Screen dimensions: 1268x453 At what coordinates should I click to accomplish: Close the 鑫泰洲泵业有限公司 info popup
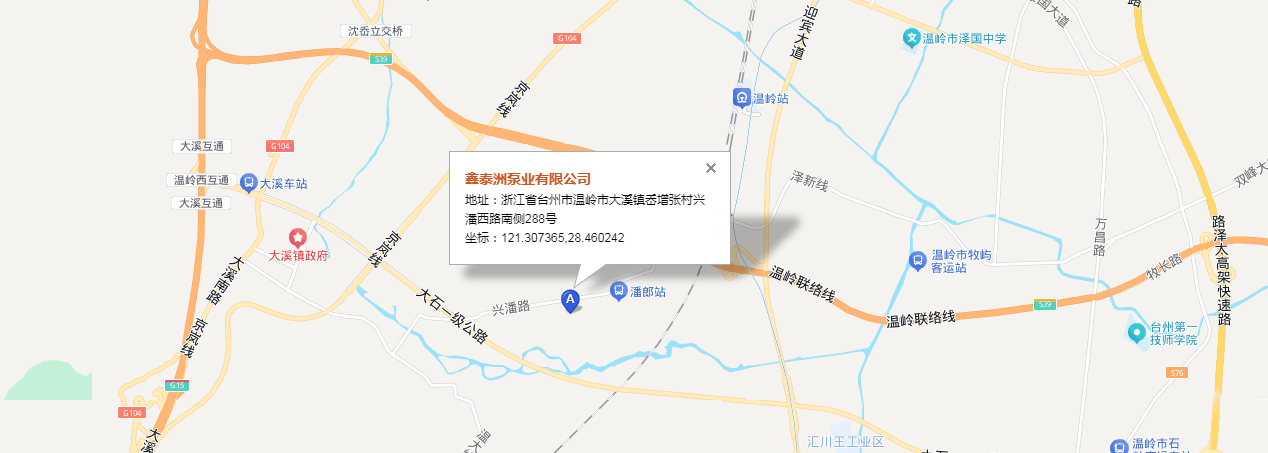(711, 168)
